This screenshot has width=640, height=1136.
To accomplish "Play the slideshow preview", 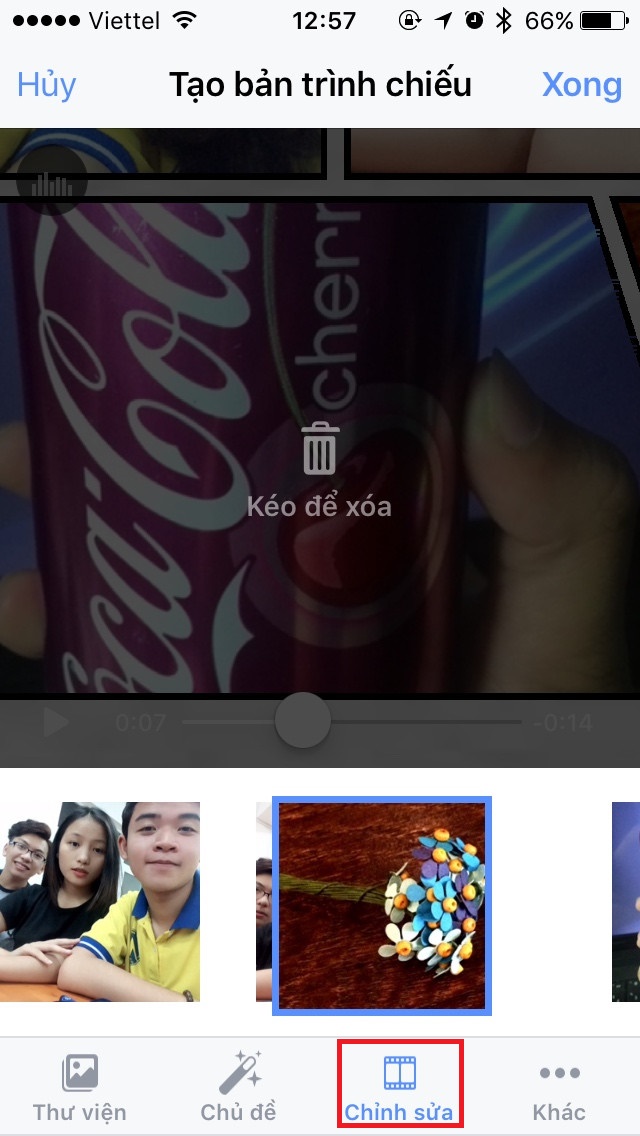I will coord(57,722).
